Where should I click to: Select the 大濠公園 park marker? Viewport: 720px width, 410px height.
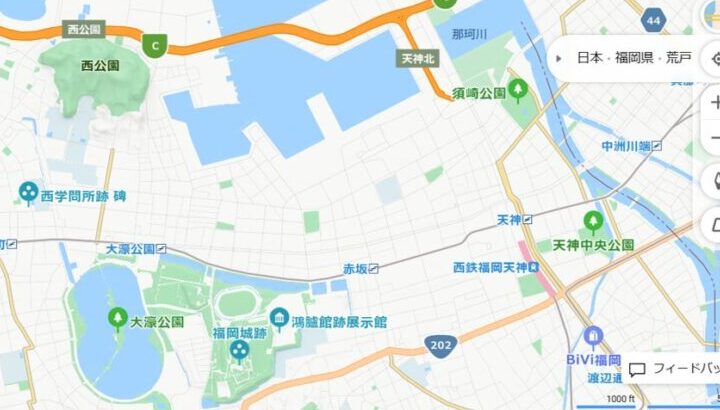pyautogui.click(x=117, y=320)
